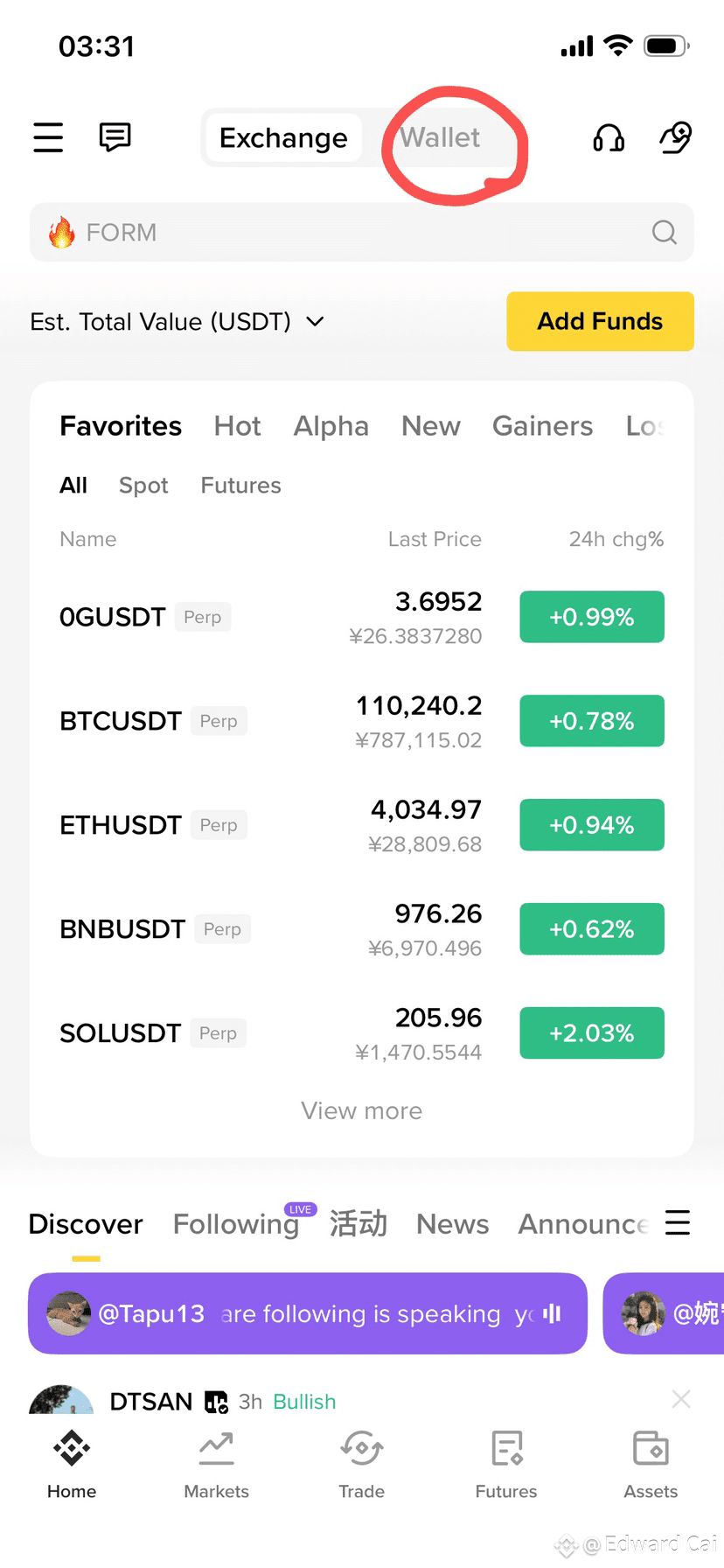724x1568 pixels.
Task: Open the Futures tab in bottom bar
Action: click(506, 1466)
